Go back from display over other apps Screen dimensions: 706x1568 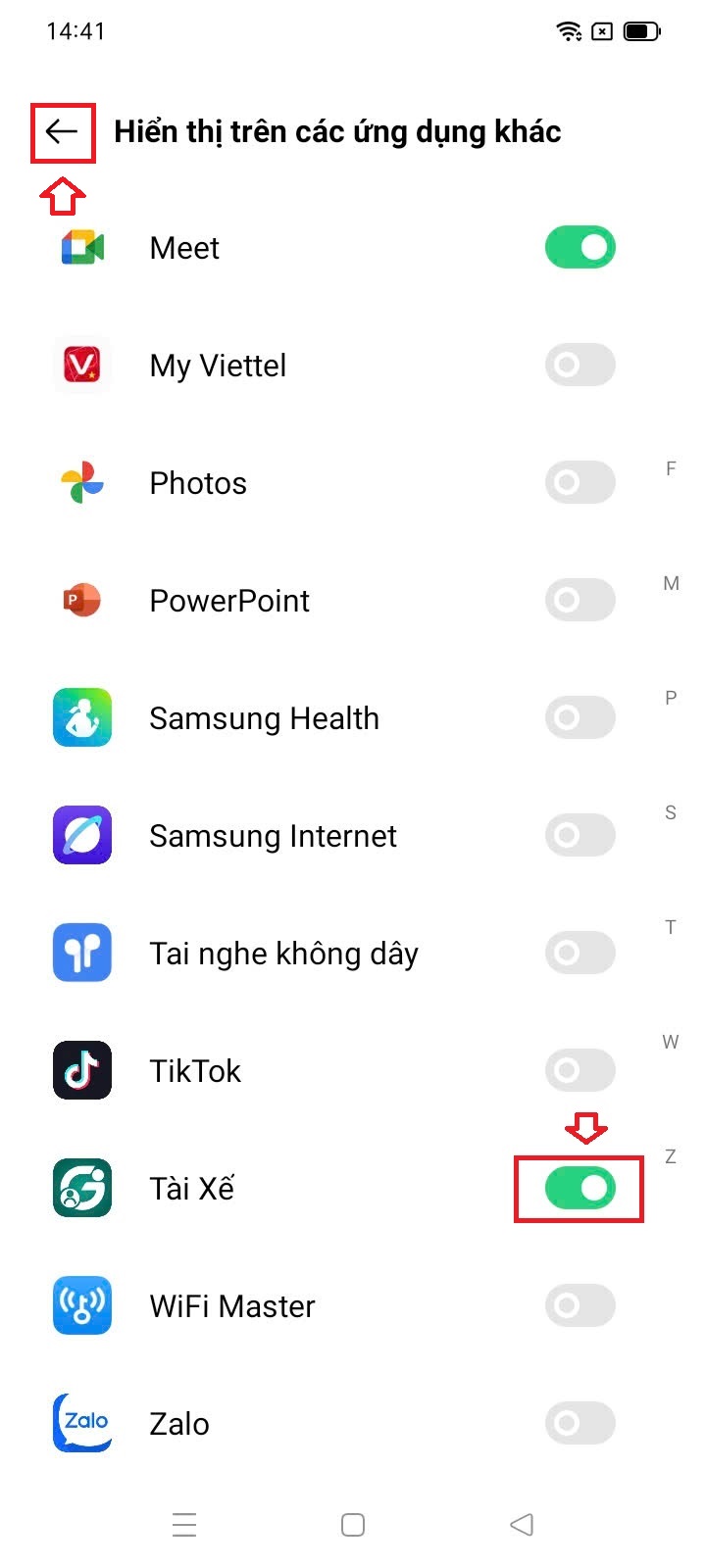pos(62,132)
